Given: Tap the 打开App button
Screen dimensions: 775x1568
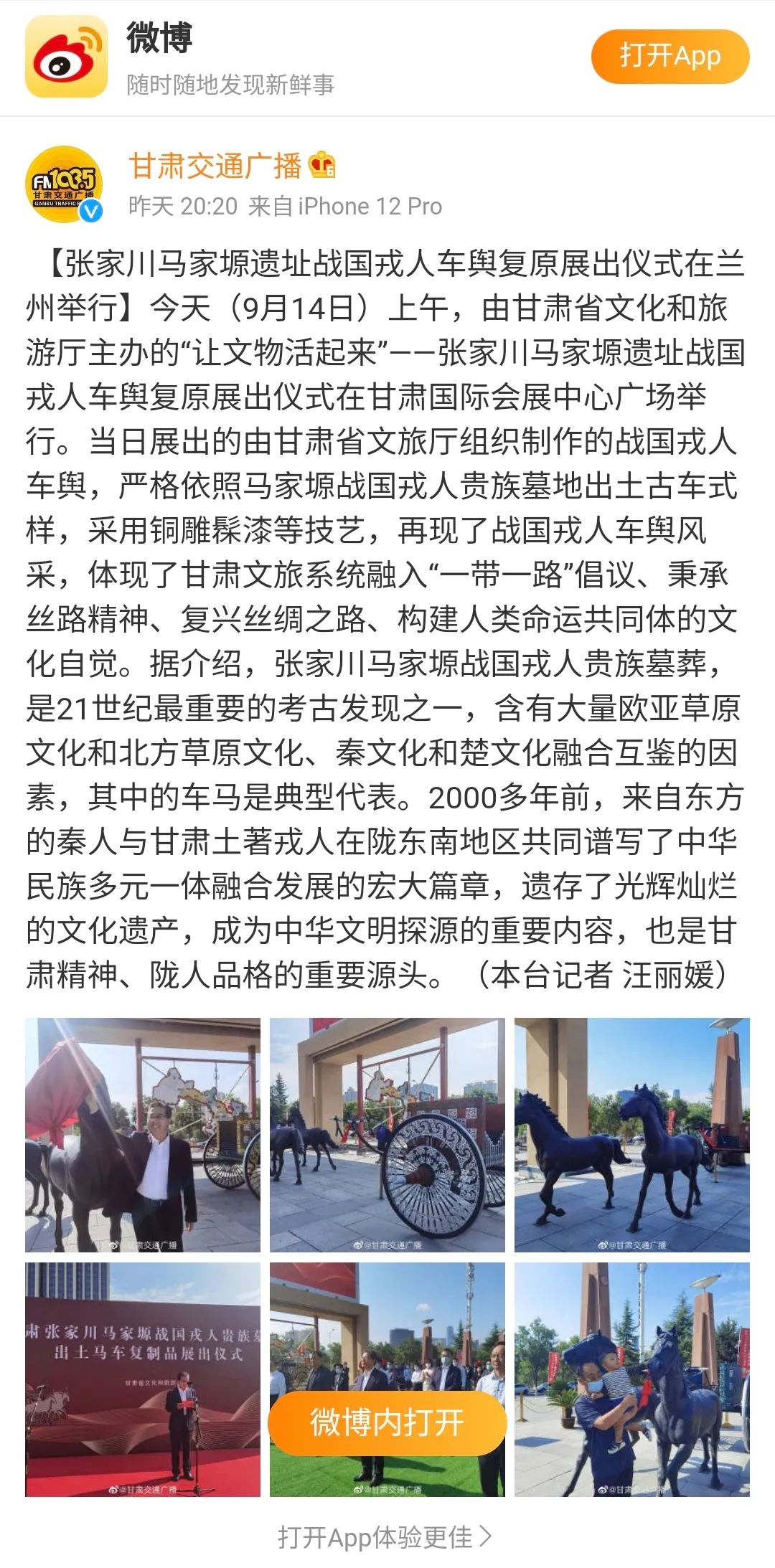Looking at the screenshot, I should (670, 56).
